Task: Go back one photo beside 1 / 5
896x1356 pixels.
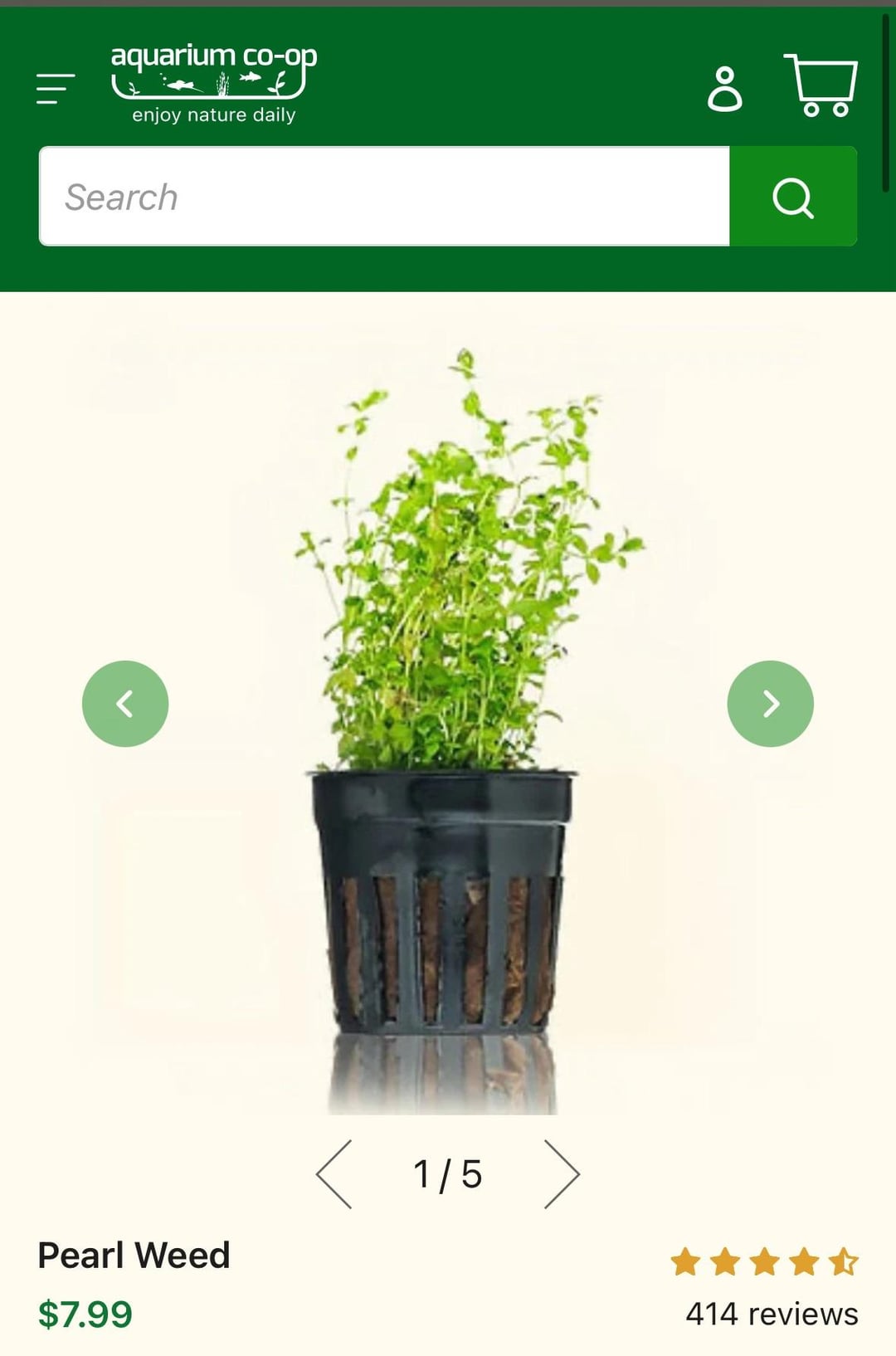Action: coord(334,1174)
